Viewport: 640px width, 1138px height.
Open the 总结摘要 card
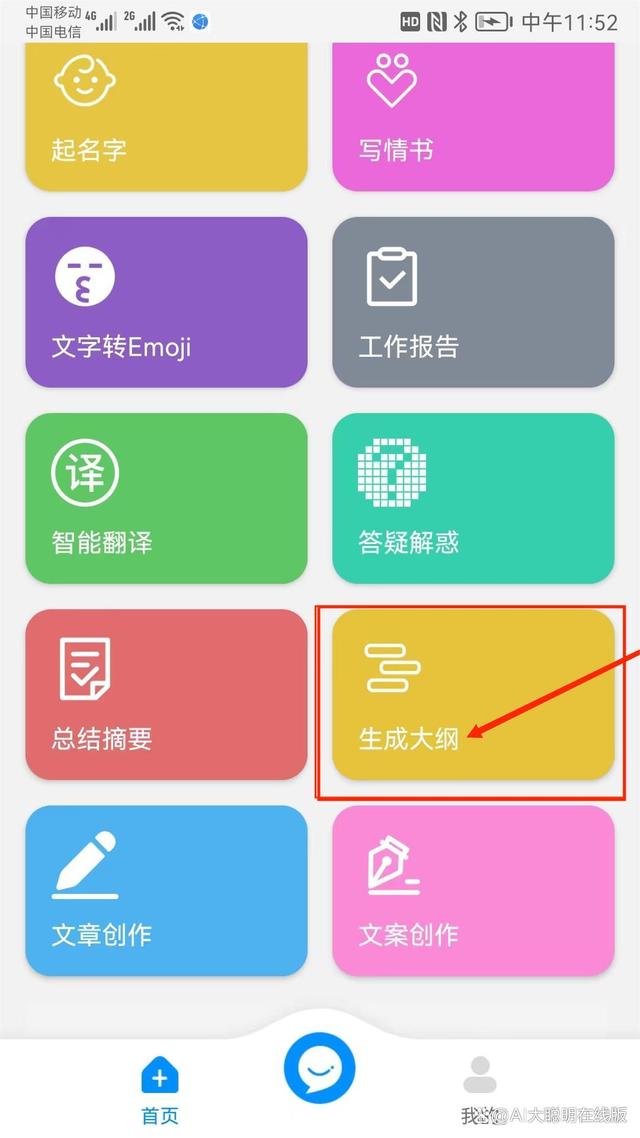(166, 695)
